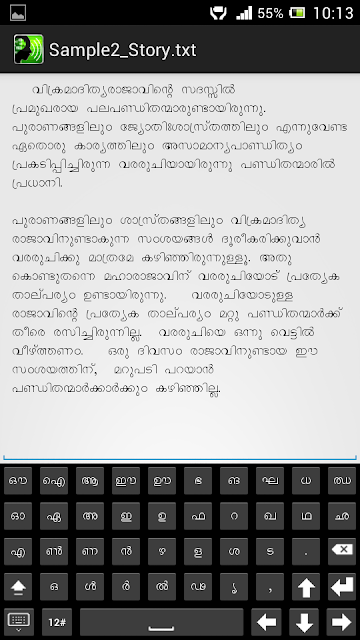Move cursor down with down arrow key
This screenshot has width=360, height=640.
pyautogui.click(x=304, y=622)
